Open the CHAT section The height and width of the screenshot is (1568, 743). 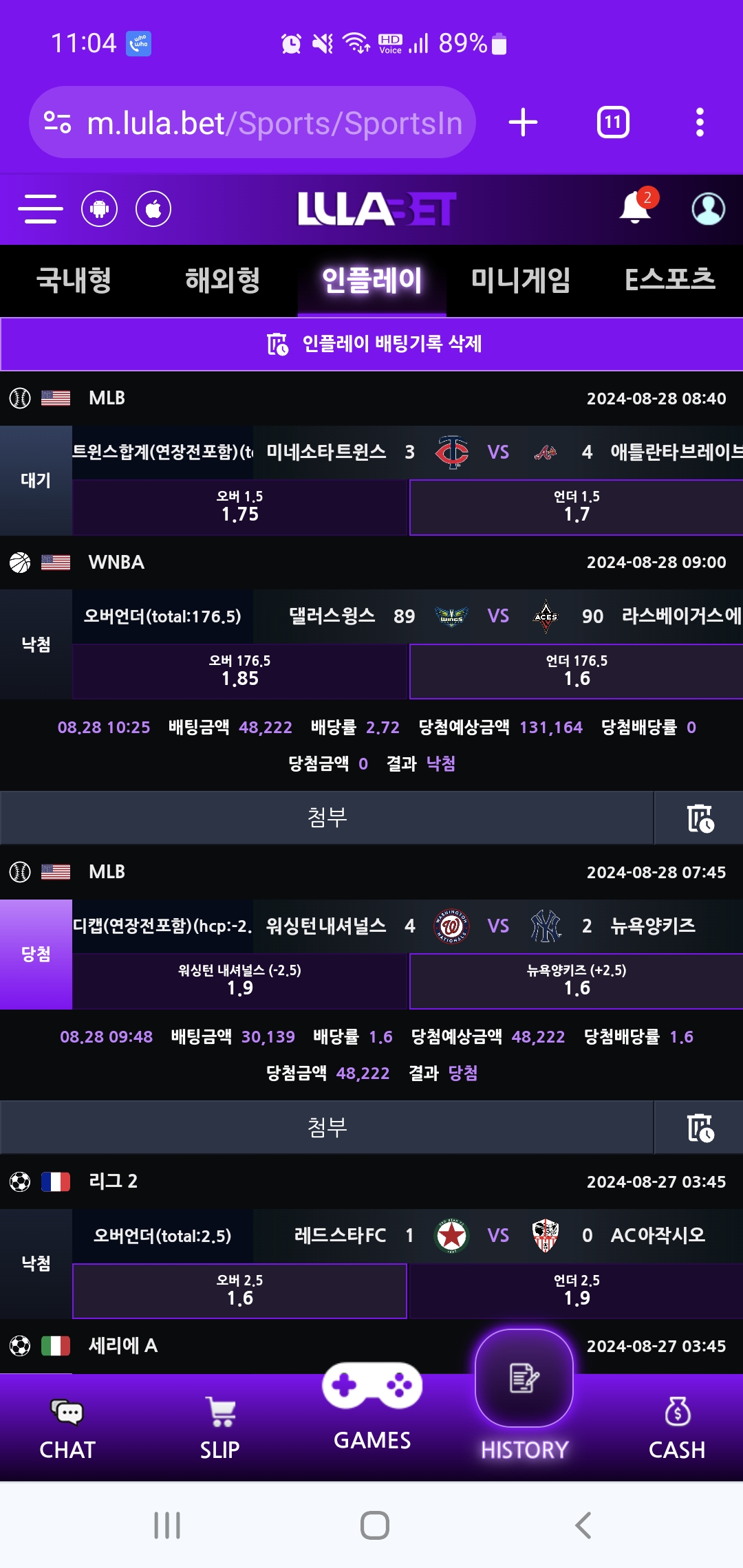click(x=67, y=1428)
